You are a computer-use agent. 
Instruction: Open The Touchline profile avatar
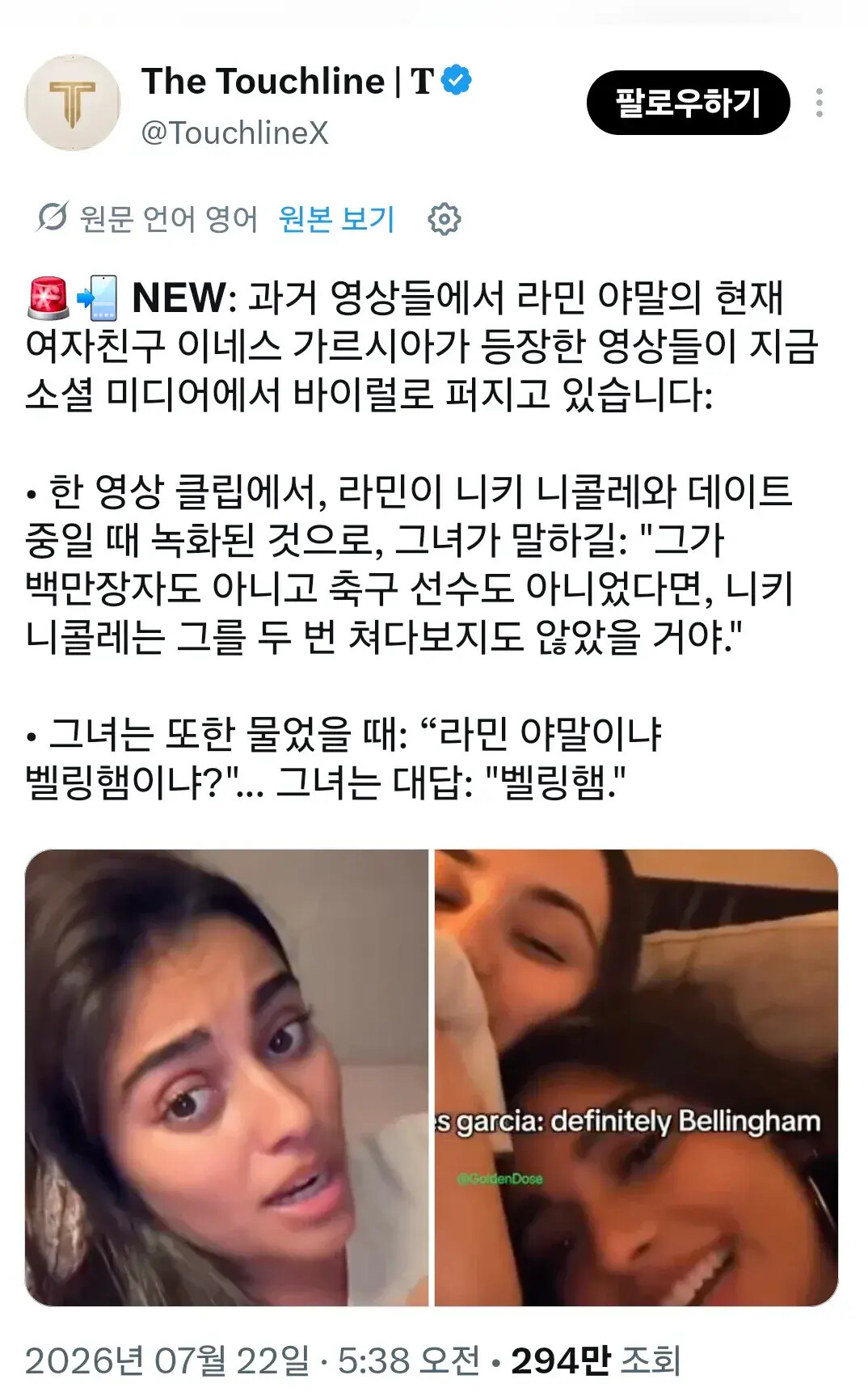tap(73, 103)
